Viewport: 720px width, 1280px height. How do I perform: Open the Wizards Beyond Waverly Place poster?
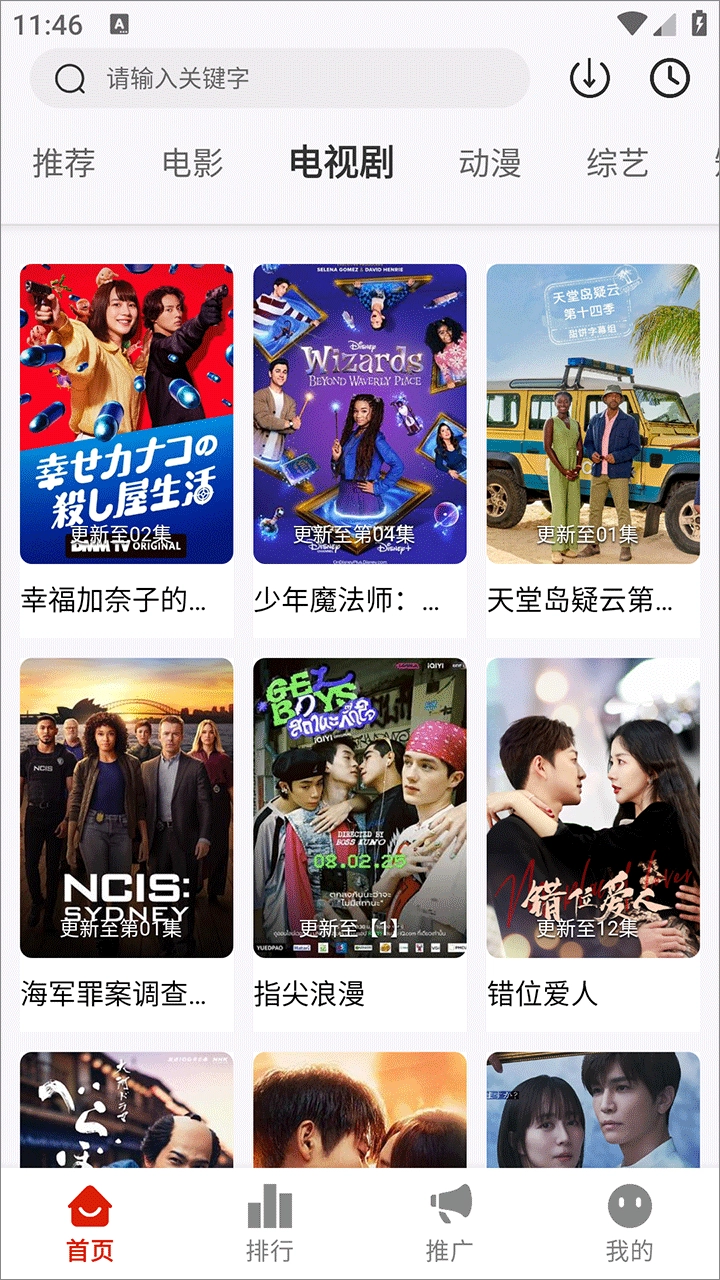360,413
